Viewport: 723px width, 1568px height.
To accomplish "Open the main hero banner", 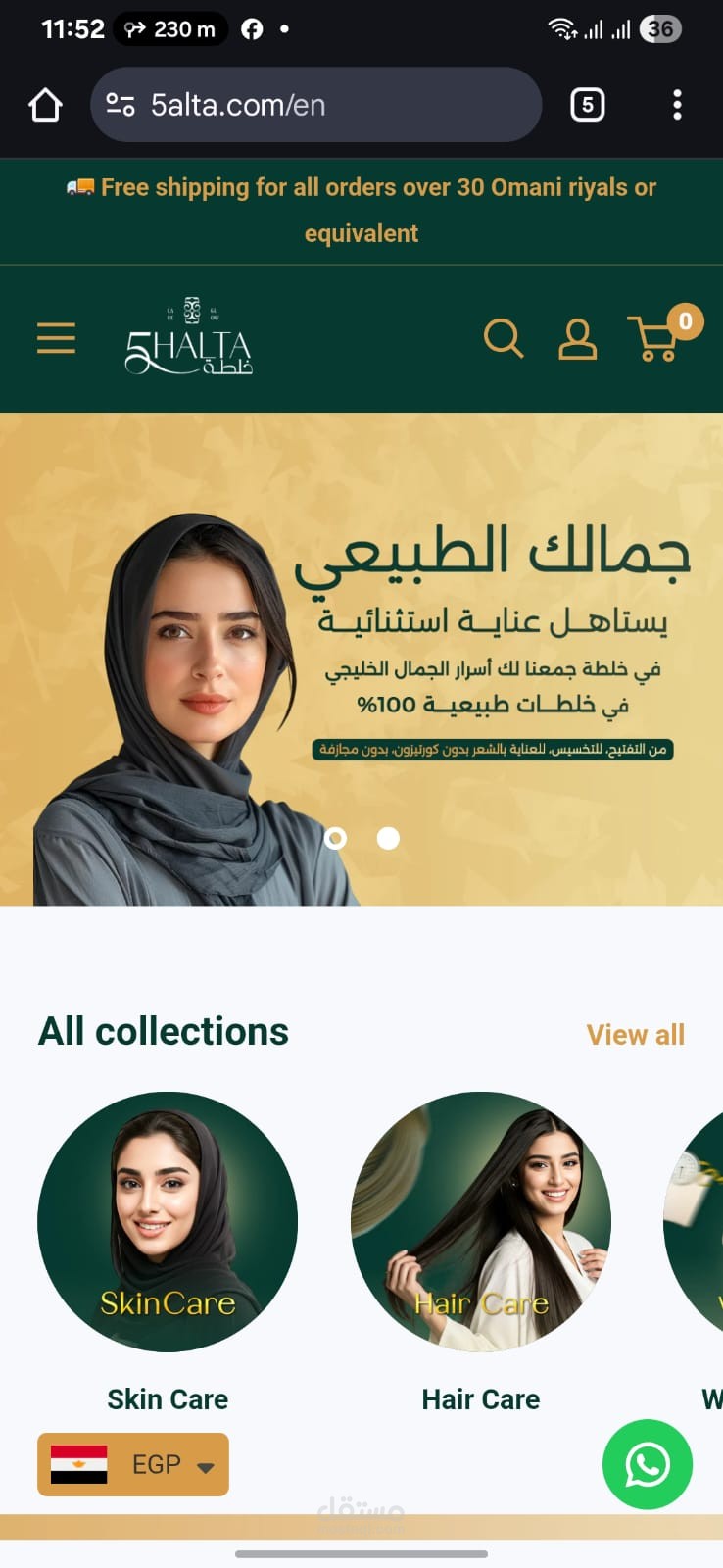I will (x=361, y=659).
